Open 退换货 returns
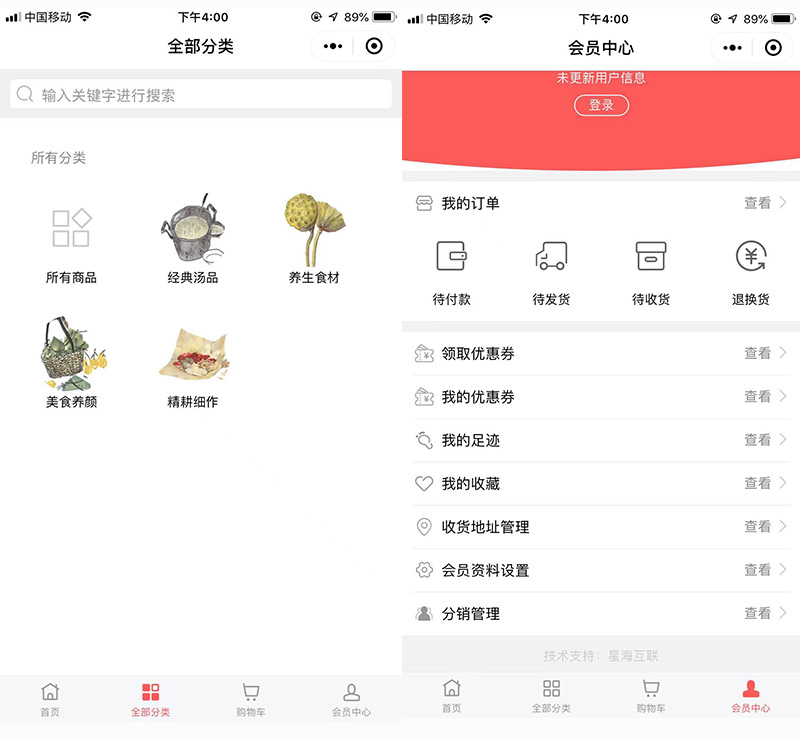 [750, 272]
